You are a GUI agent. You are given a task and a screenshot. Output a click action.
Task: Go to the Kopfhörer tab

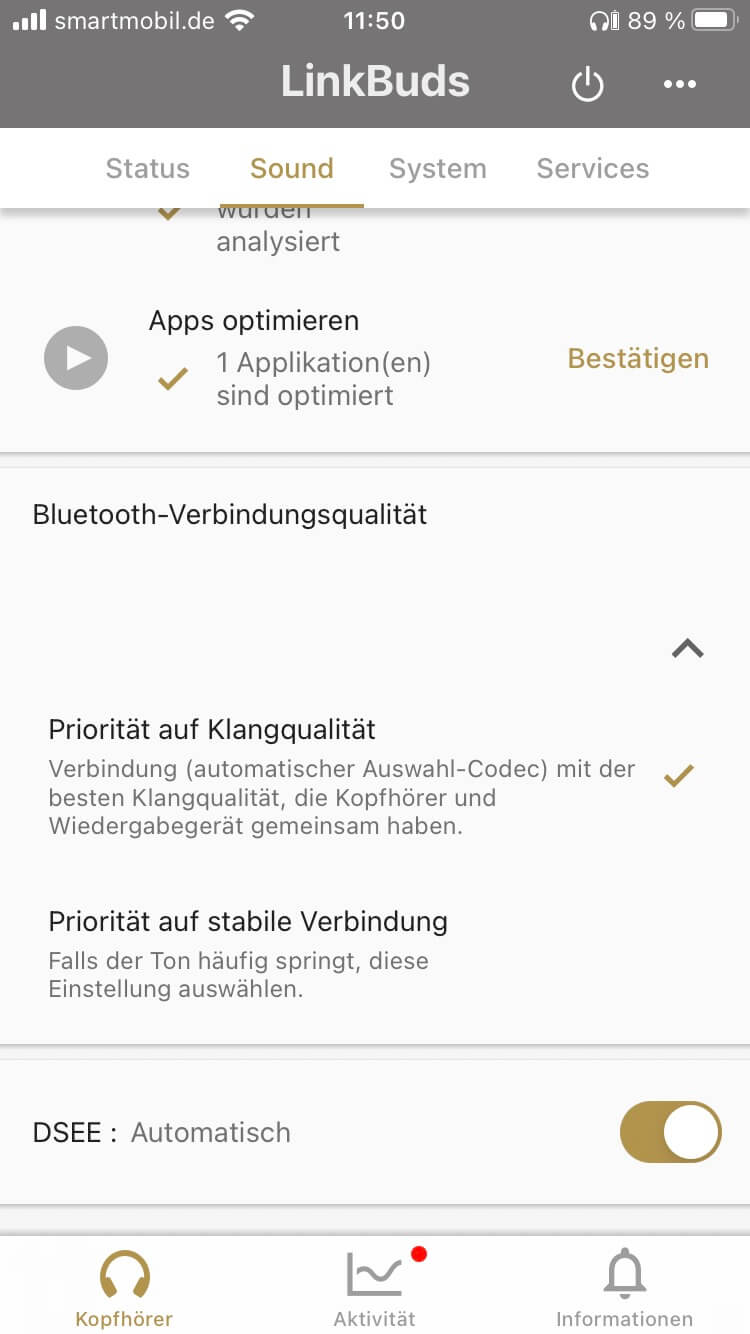tap(124, 1290)
